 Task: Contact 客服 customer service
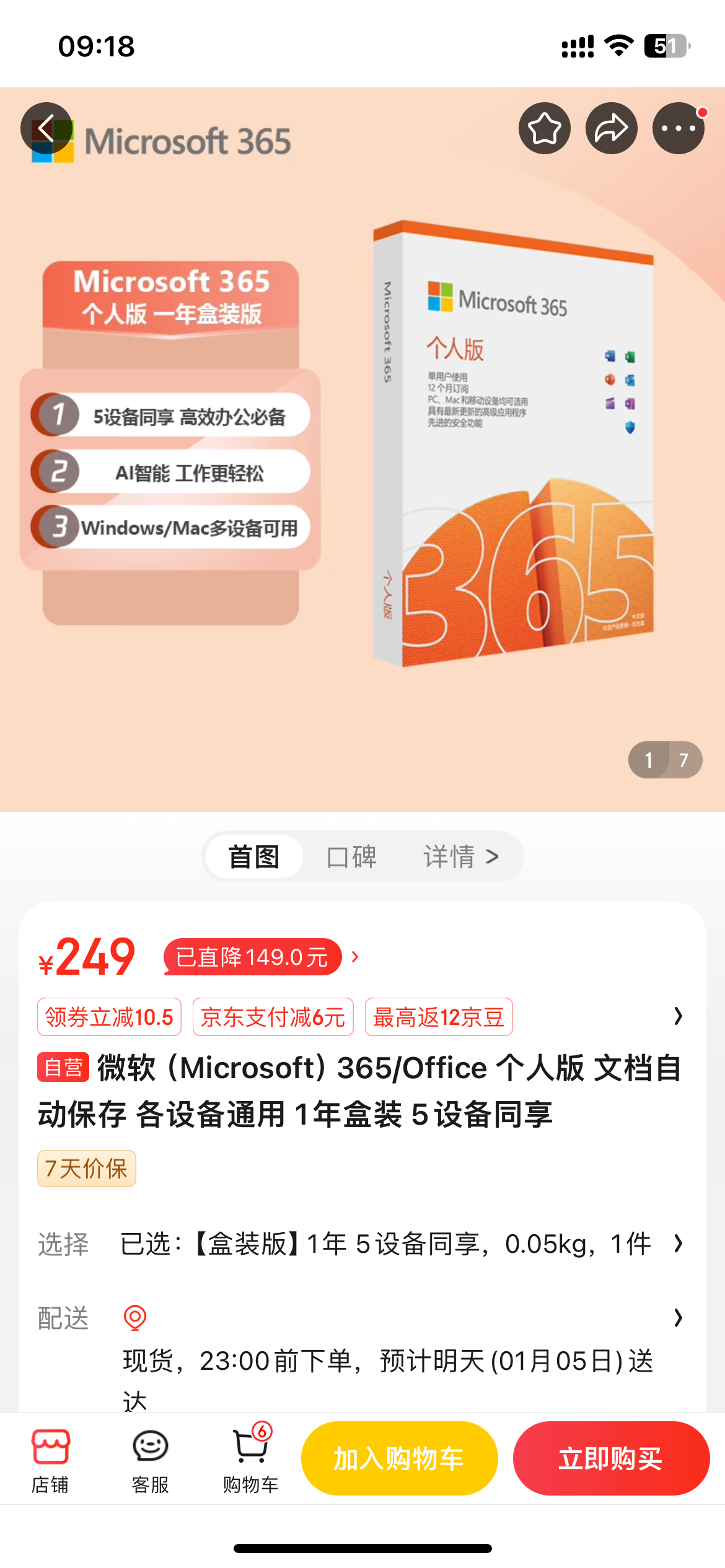coord(150,1458)
